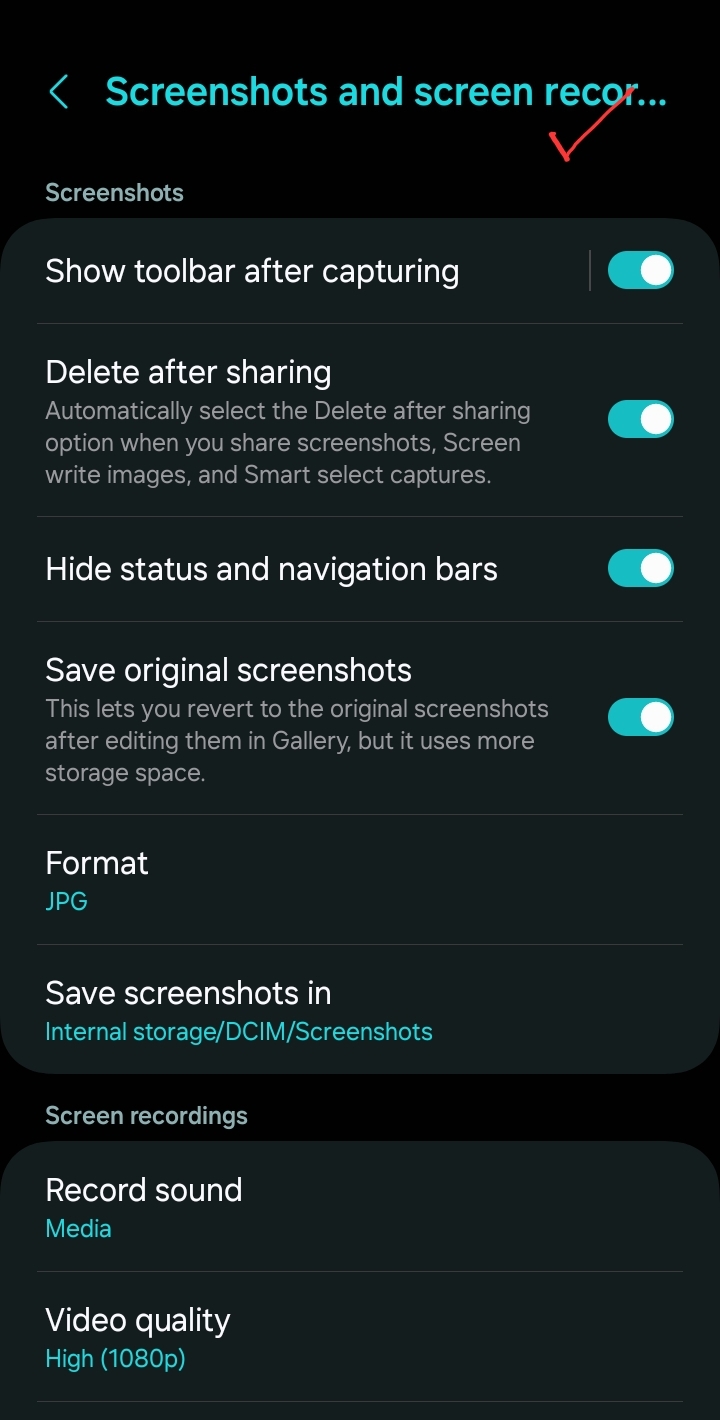The image size is (720, 1420).
Task: Tap the Screenshots section header
Action: coord(114,192)
